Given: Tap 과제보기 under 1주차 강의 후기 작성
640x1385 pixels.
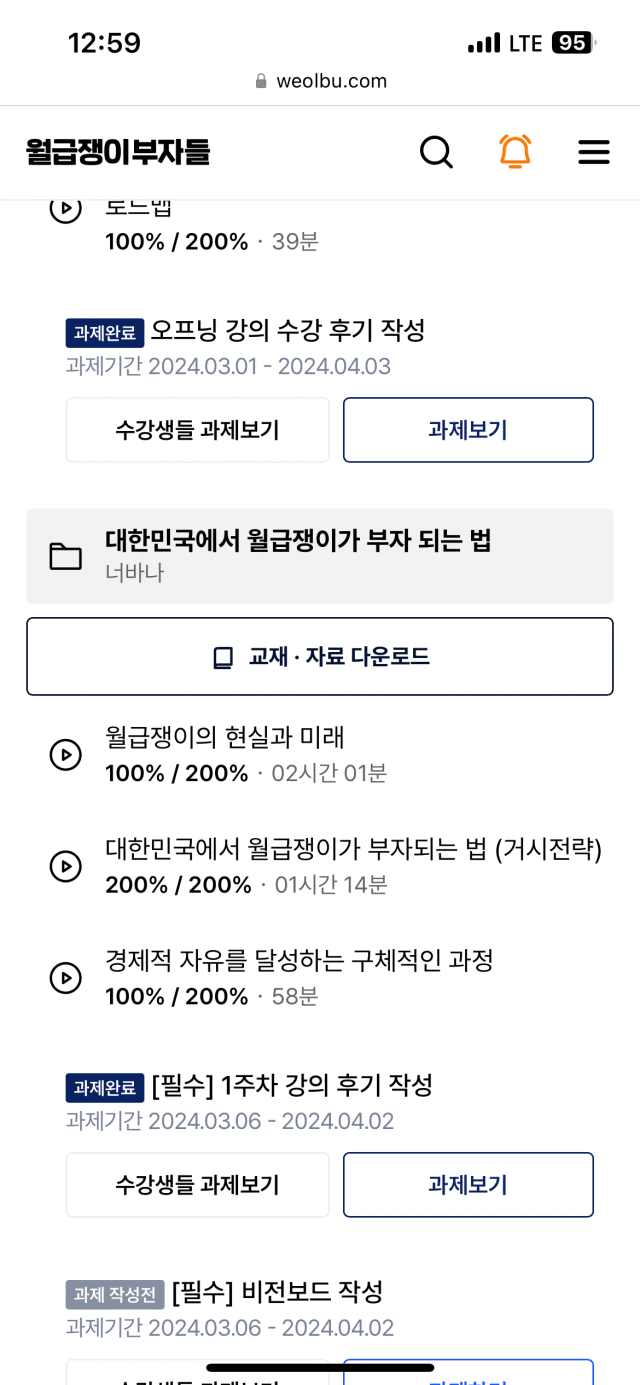Looking at the screenshot, I should click(468, 1185).
